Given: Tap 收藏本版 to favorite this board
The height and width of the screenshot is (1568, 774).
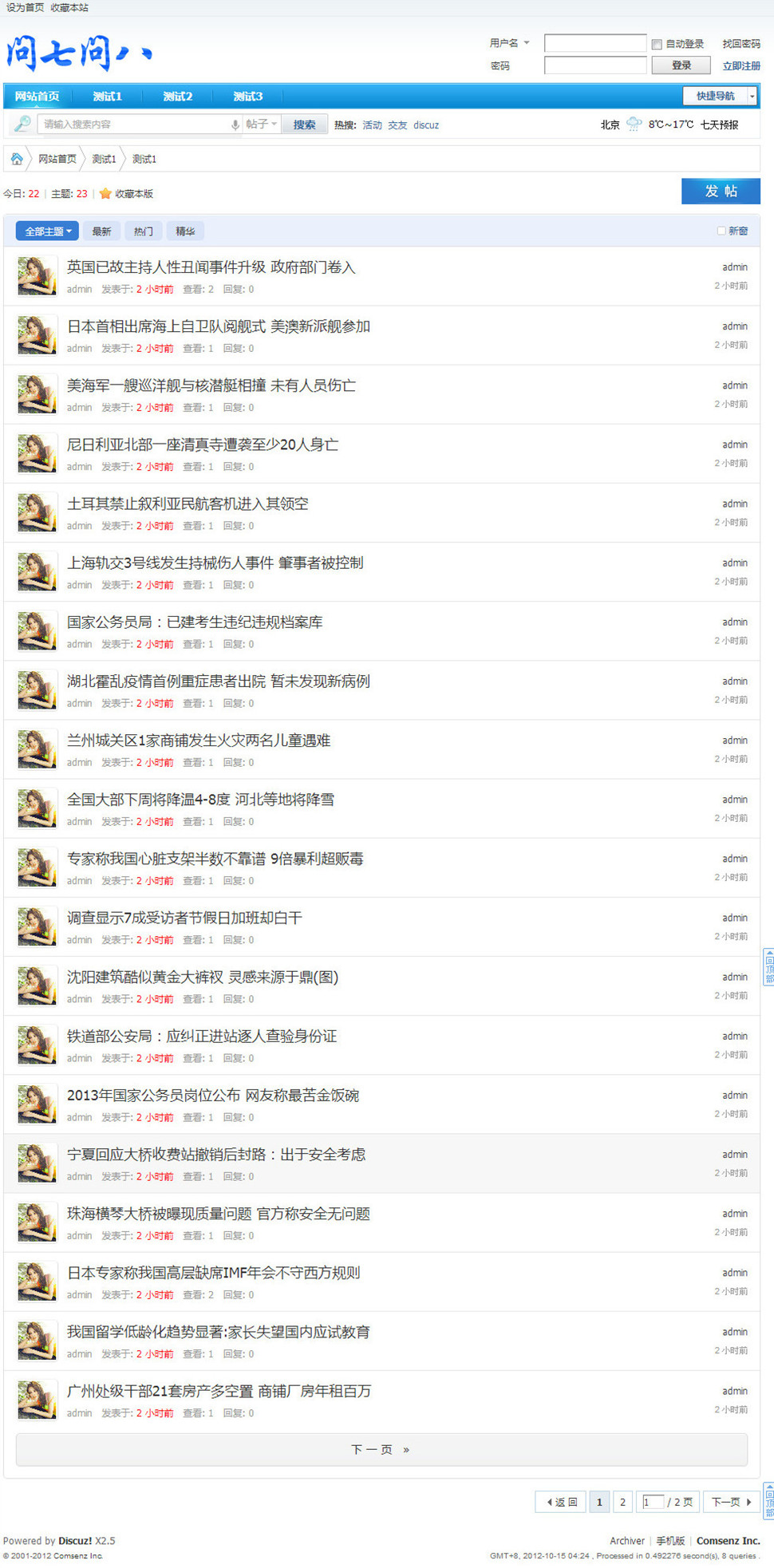Looking at the screenshot, I should (132, 194).
